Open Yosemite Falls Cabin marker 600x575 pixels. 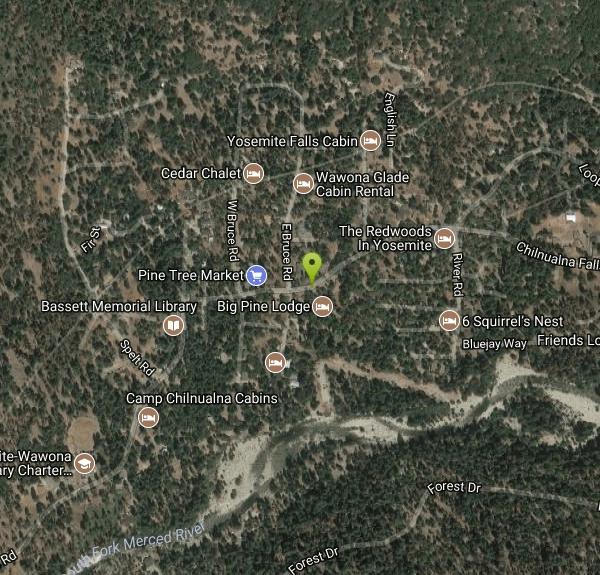click(370, 141)
